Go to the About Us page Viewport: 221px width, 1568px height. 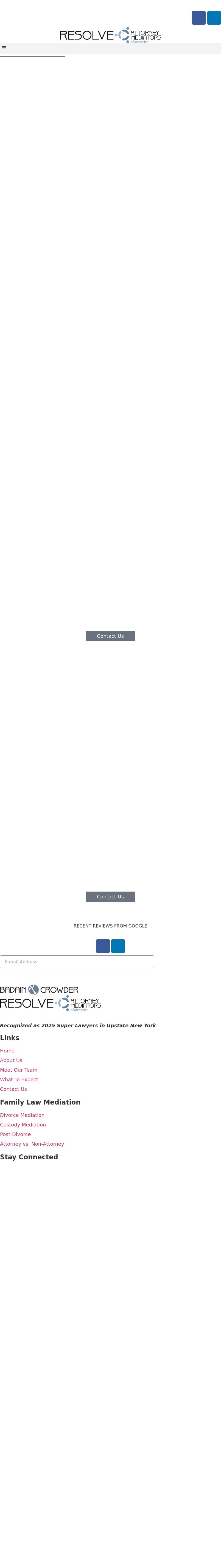(11, 1060)
